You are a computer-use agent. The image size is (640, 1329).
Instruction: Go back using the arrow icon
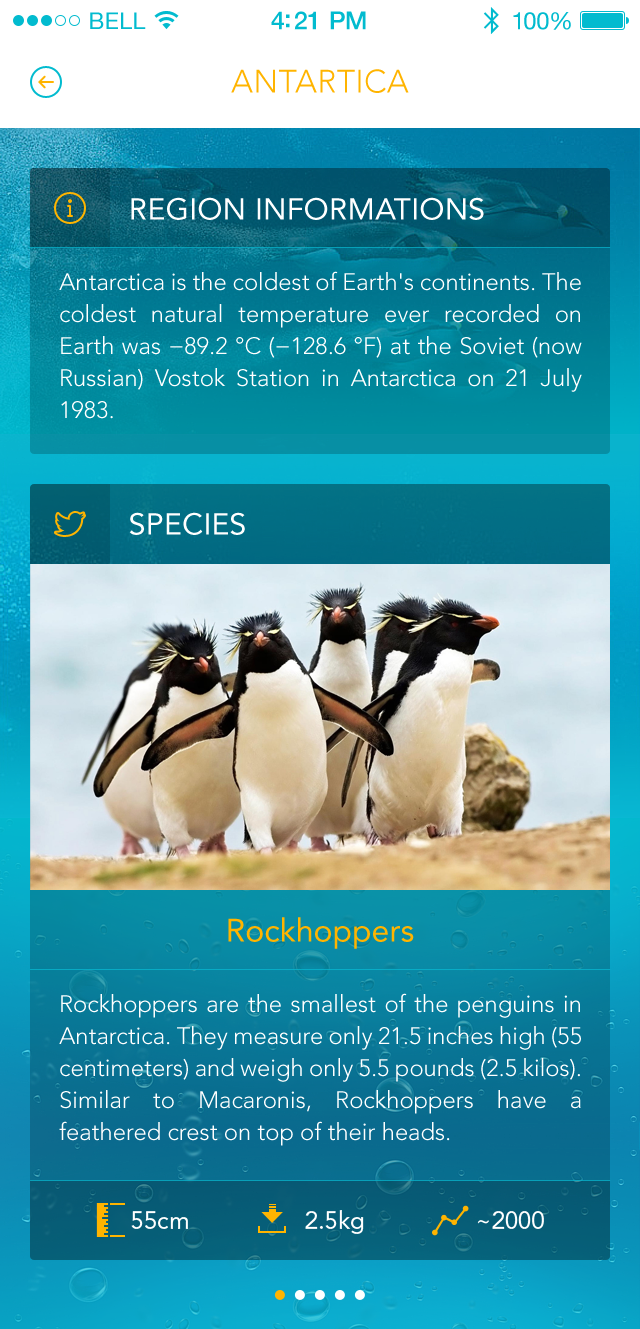46,82
